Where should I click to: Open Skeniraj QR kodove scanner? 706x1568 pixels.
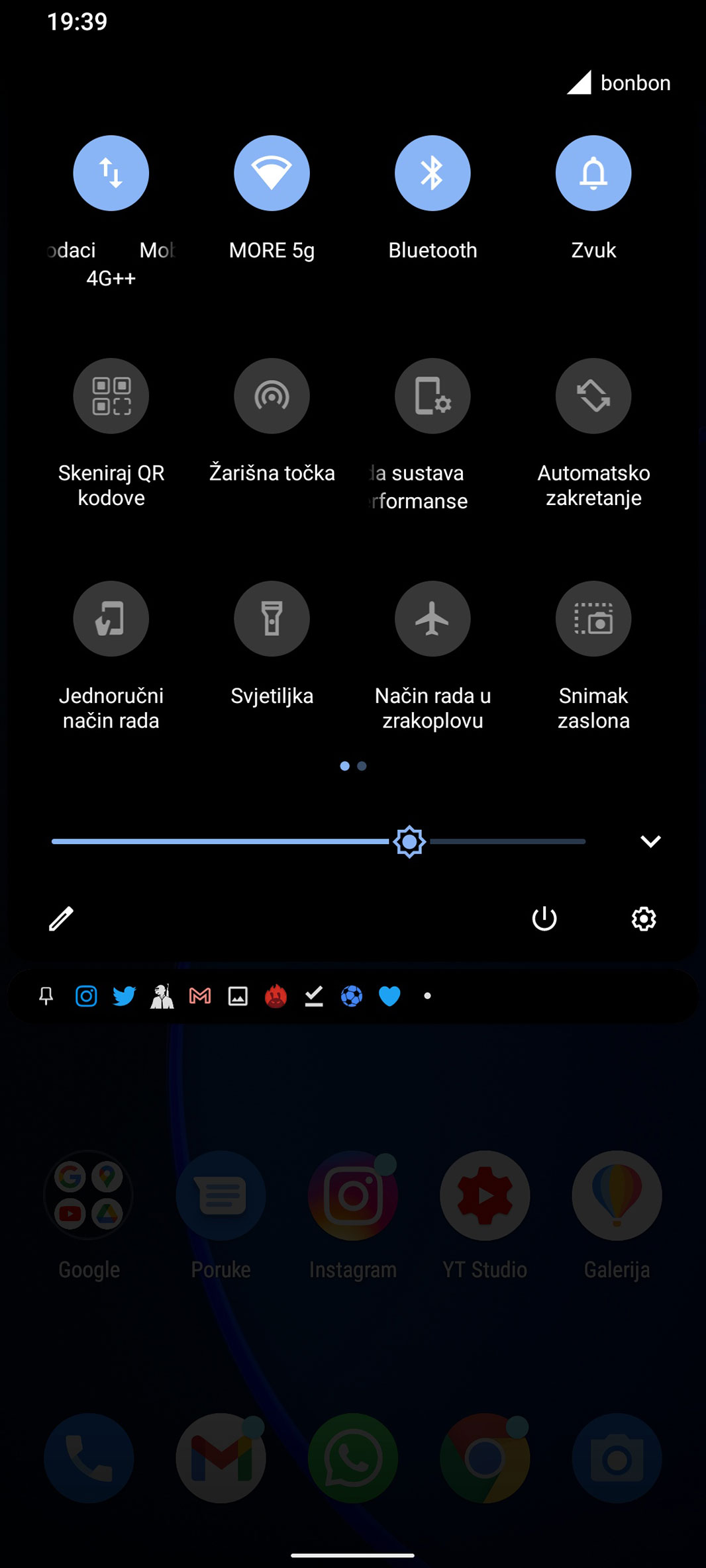(x=111, y=396)
